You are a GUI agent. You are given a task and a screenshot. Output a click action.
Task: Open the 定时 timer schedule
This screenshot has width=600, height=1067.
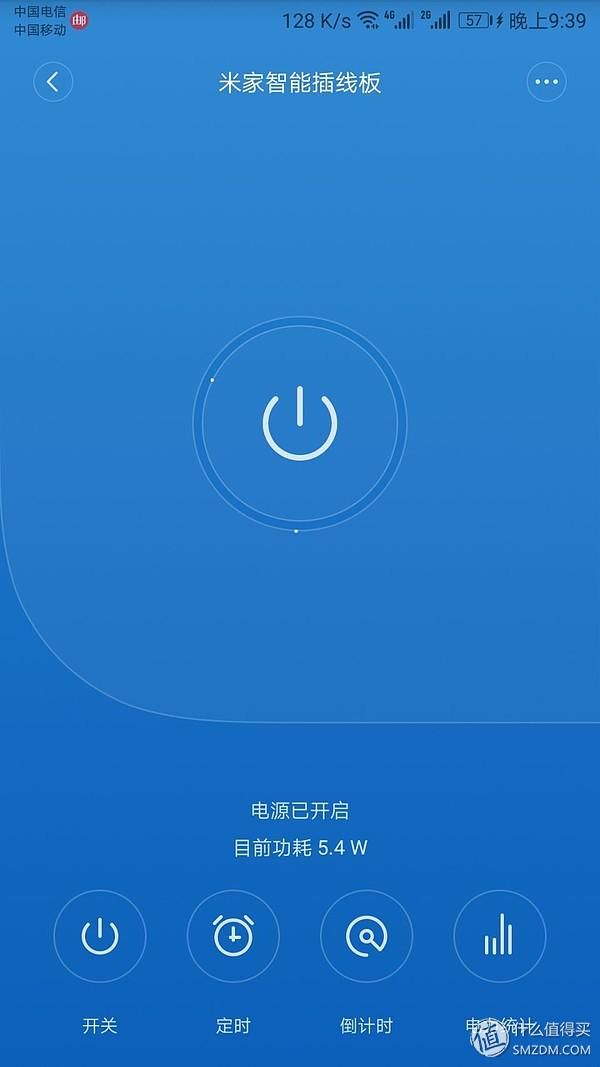(x=233, y=937)
